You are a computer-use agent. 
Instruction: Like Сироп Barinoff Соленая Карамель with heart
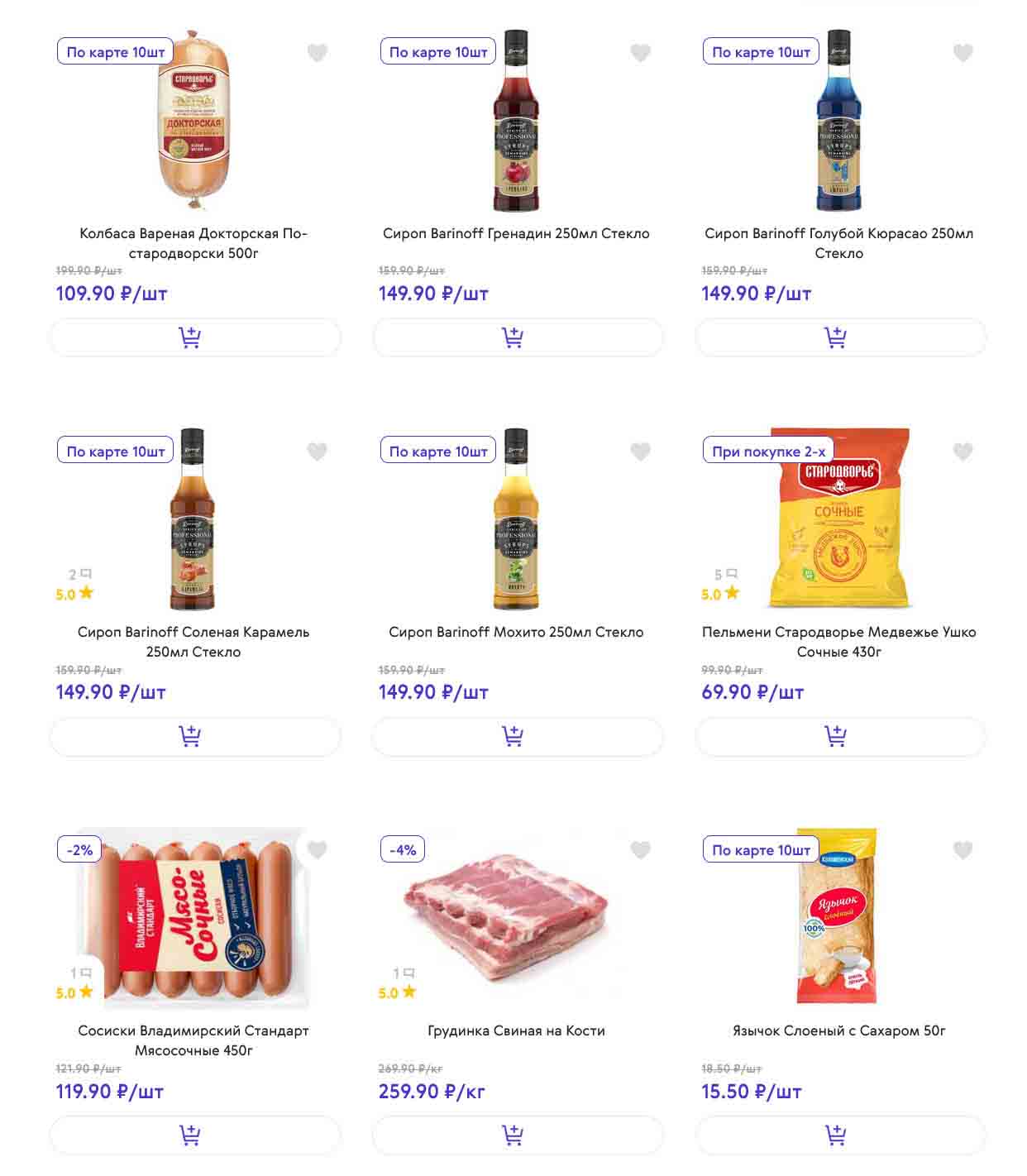click(318, 452)
